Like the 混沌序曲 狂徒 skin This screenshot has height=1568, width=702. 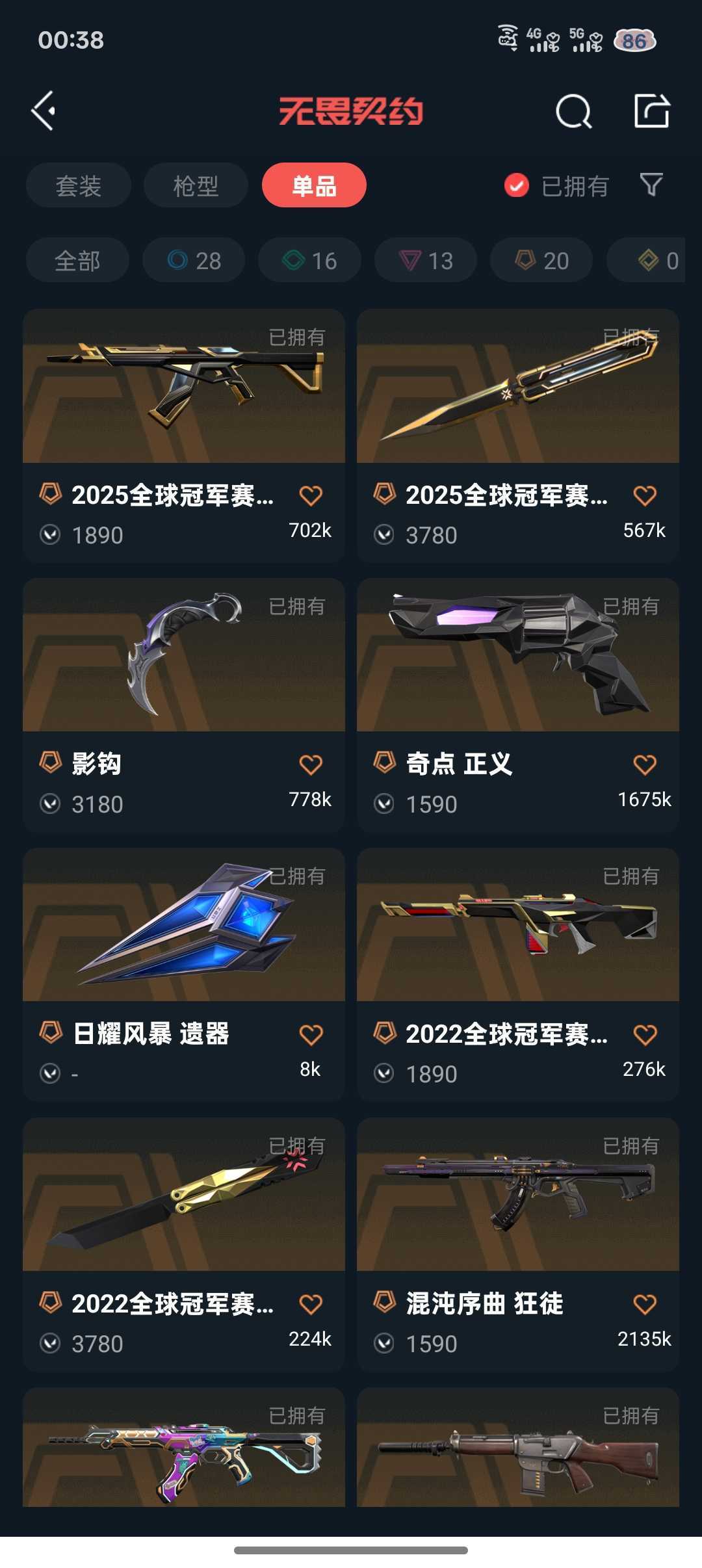(x=645, y=1305)
